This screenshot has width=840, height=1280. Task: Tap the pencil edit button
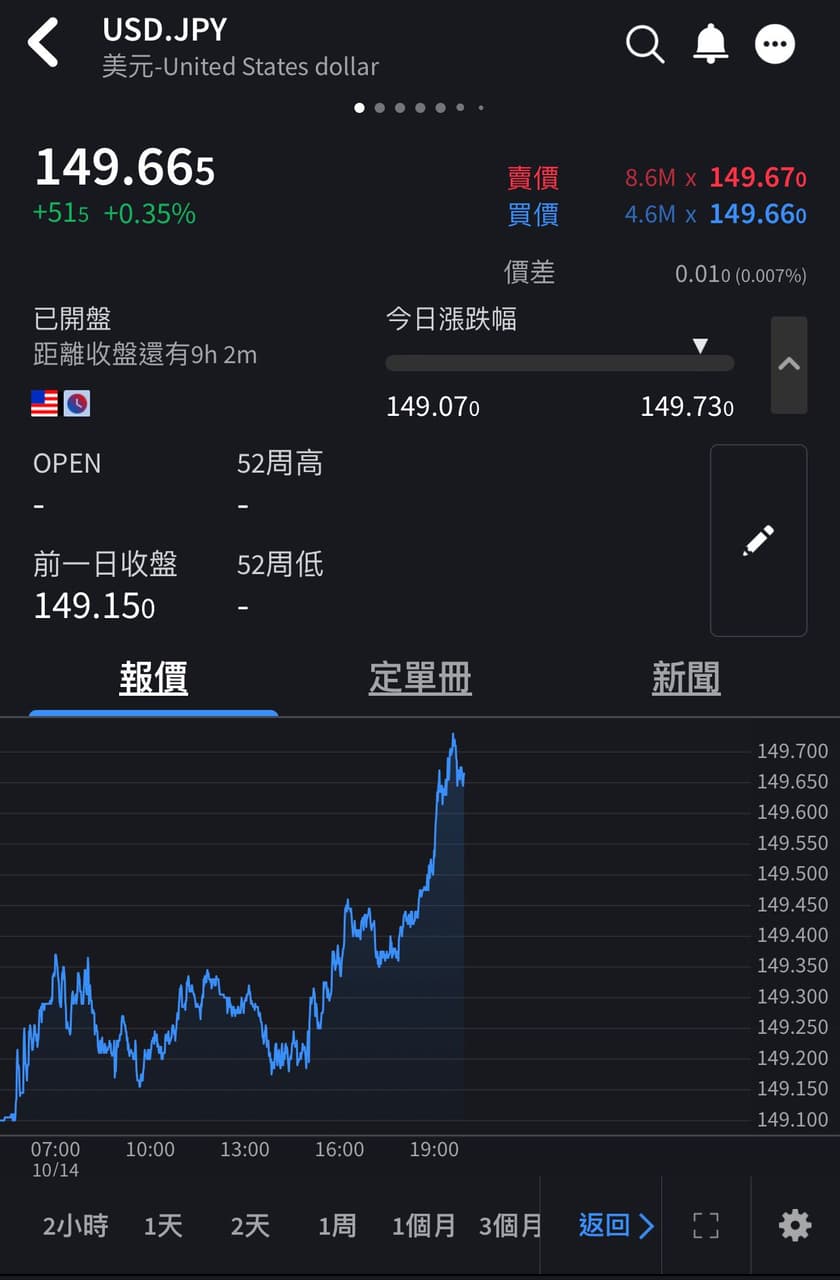point(758,540)
